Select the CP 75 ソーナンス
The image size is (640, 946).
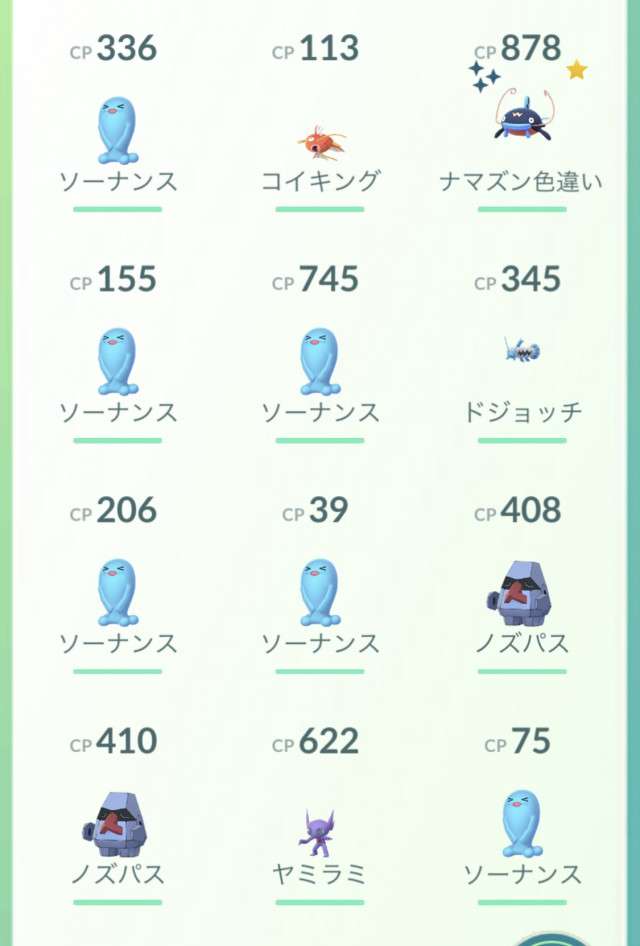pyautogui.click(x=522, y=823)
